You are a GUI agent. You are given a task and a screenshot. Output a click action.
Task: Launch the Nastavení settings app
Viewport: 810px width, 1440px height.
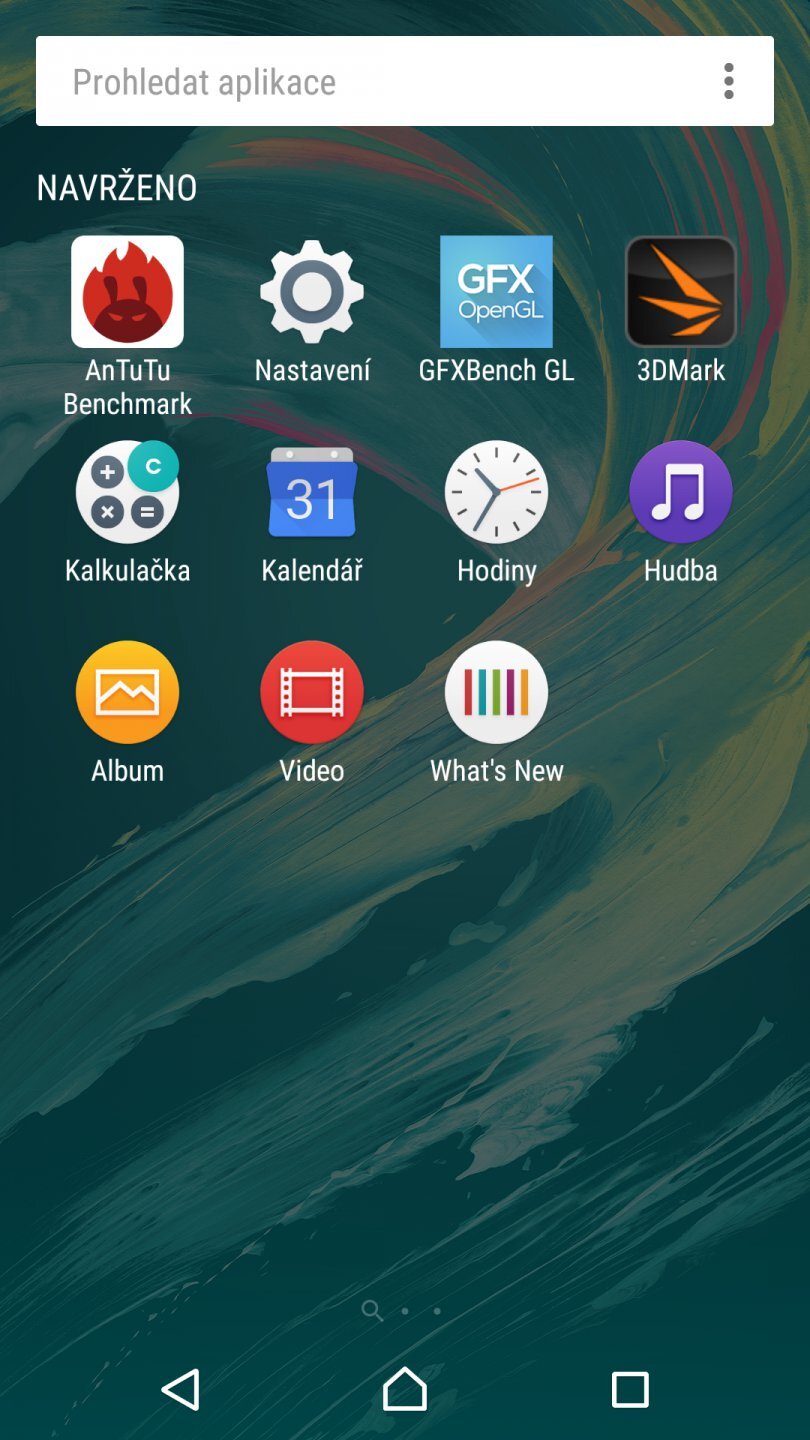pyautogui.click(x=311, y=291)
